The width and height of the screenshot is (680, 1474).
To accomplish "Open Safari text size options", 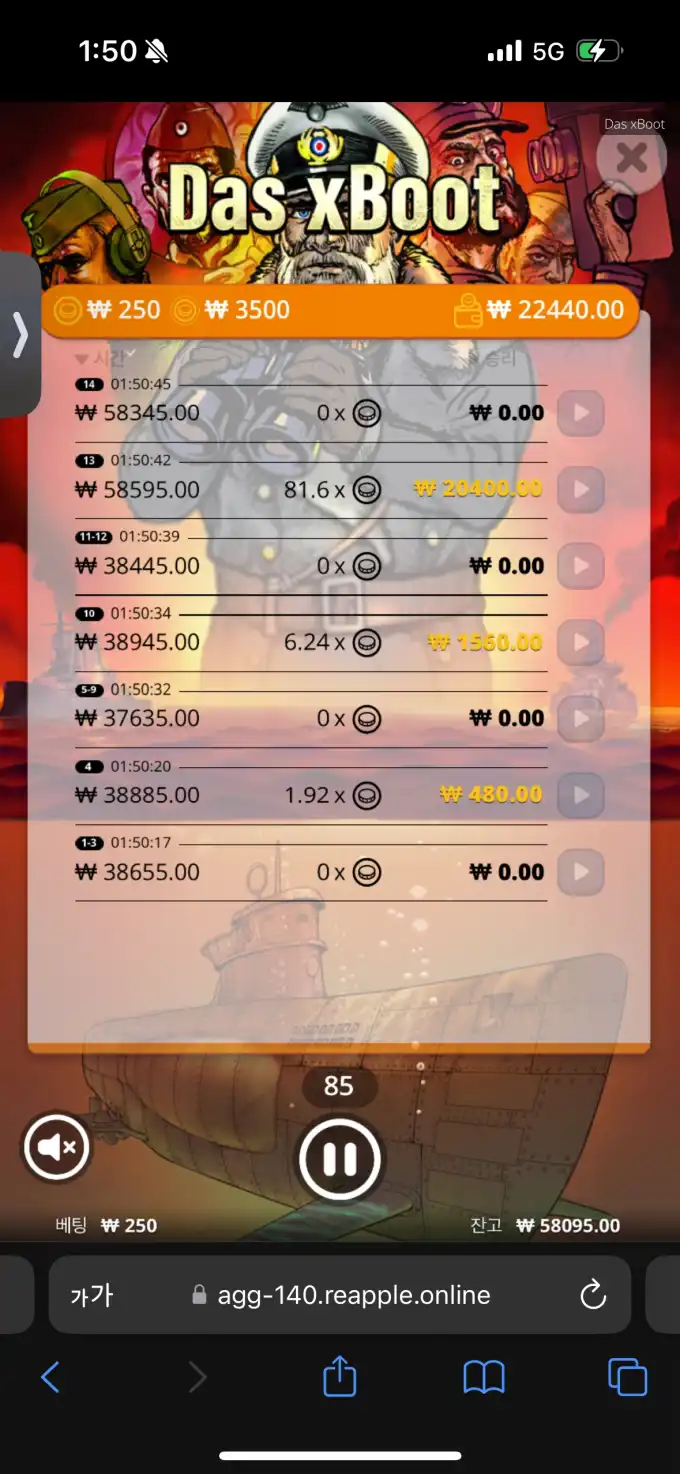I will point(92,1296).
